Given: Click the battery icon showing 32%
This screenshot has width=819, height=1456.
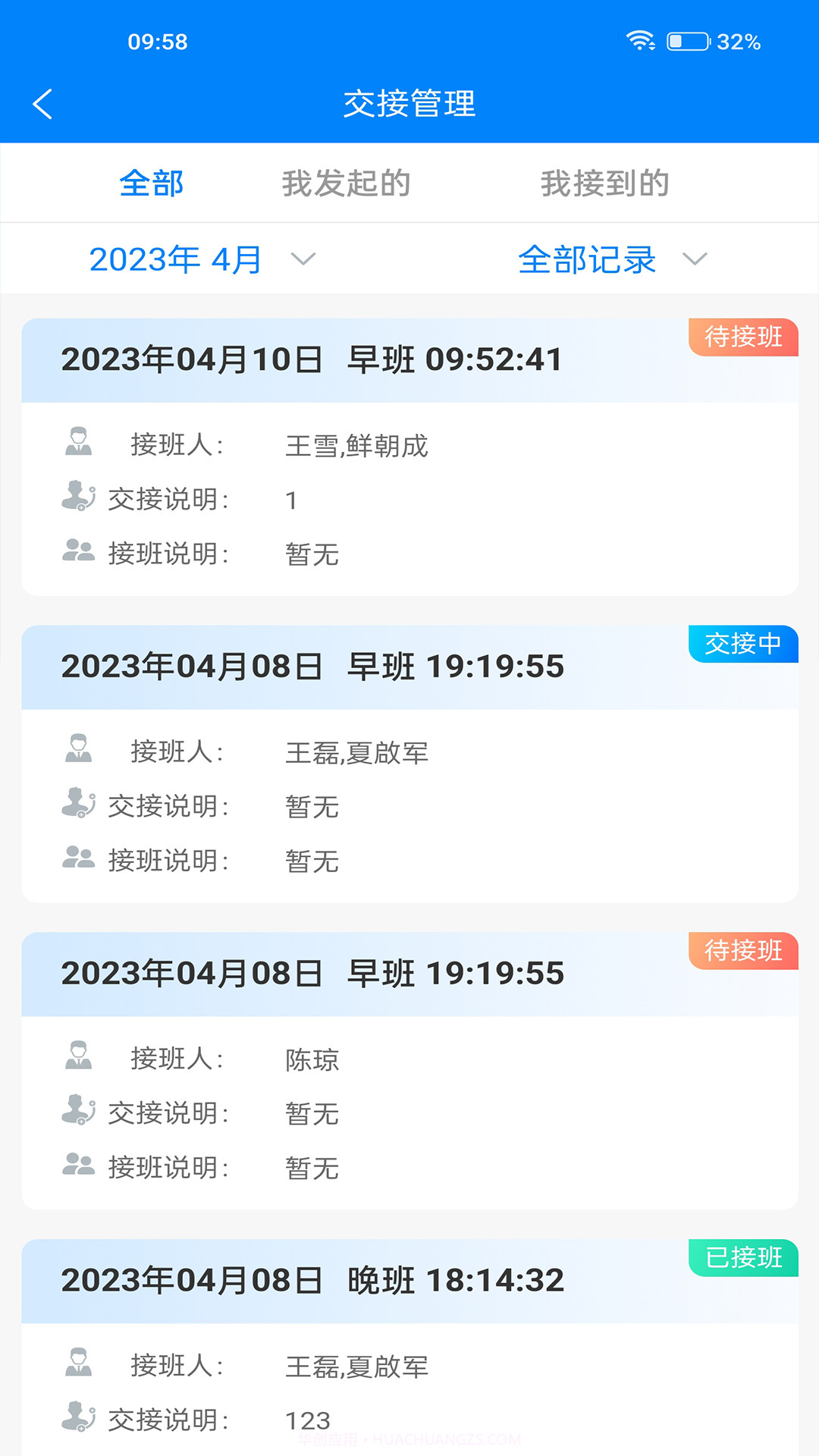Looking at the screenshot, I should coord(686,42).
